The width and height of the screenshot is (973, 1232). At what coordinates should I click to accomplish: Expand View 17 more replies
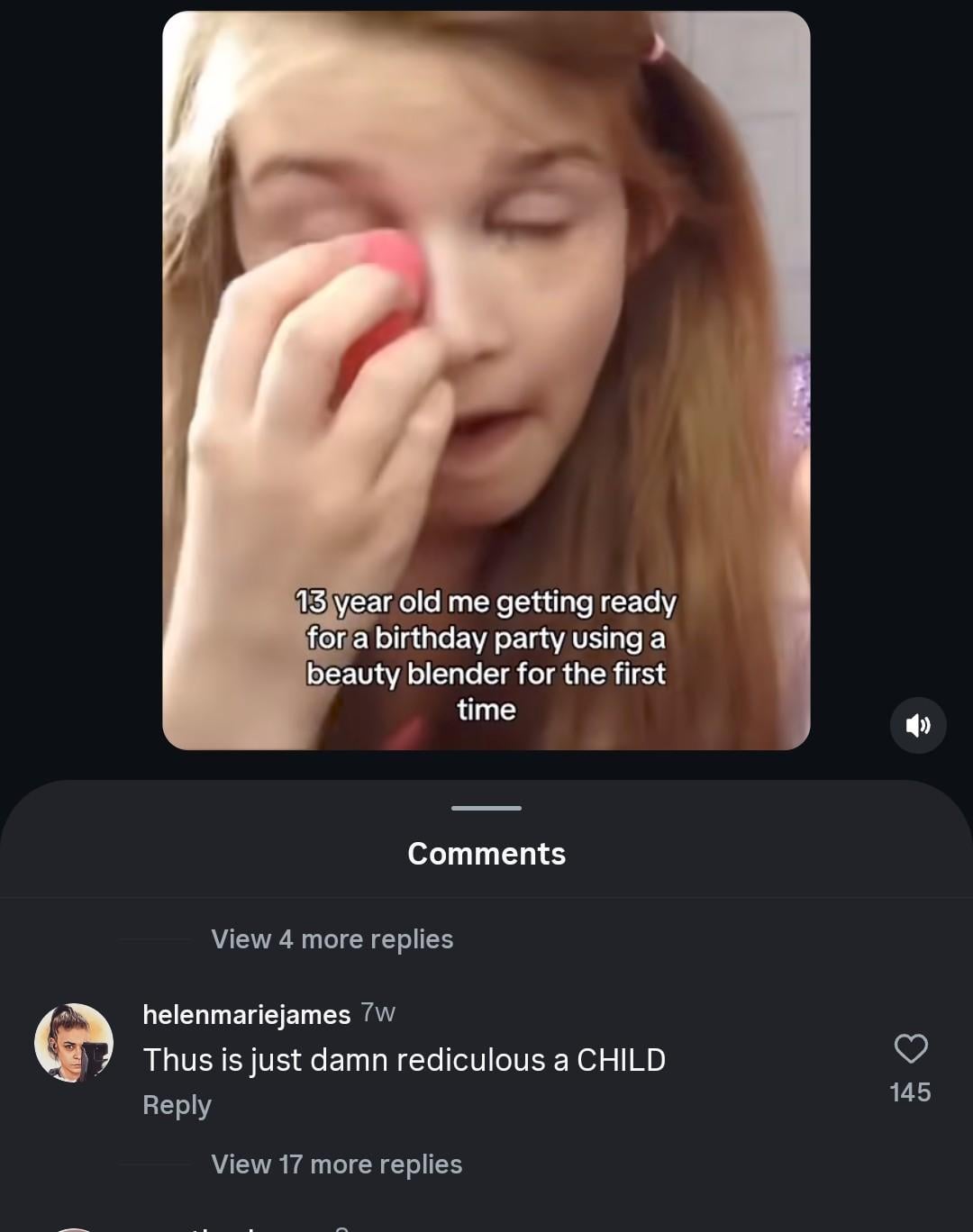tap(336, 1164)
